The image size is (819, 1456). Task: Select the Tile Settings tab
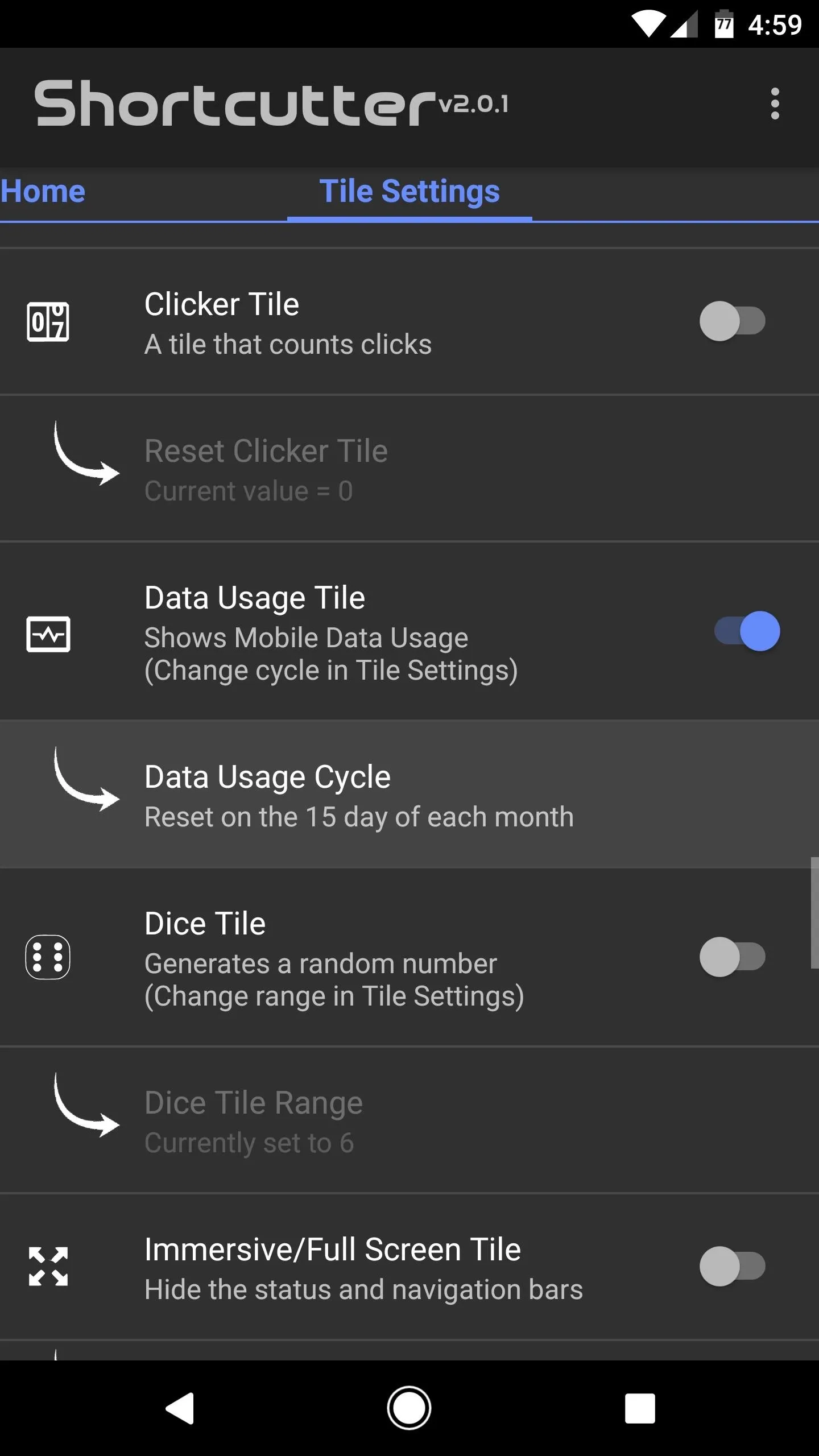[x=409, y=192]
